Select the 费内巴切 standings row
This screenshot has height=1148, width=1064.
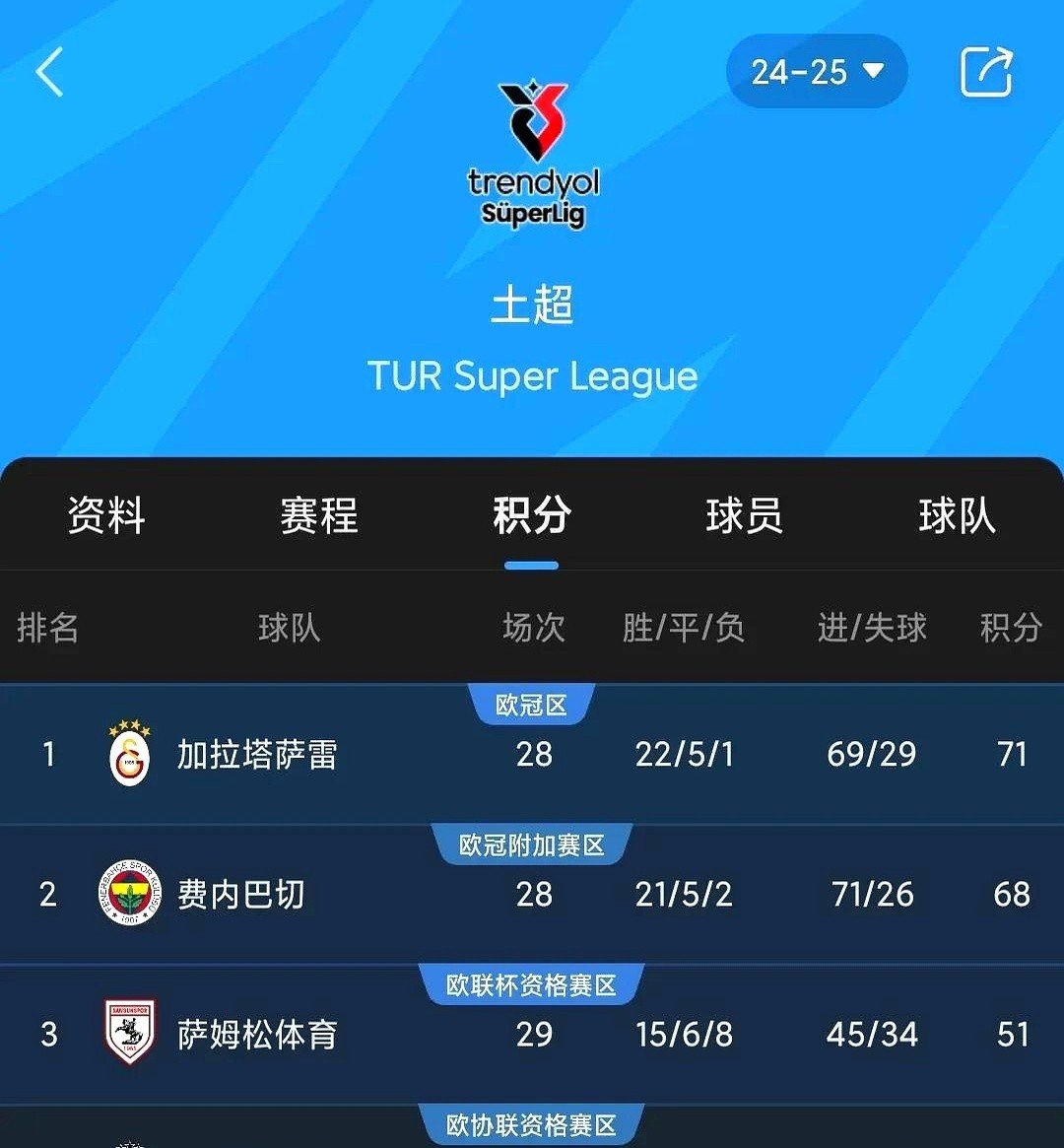tap(532, 895)
